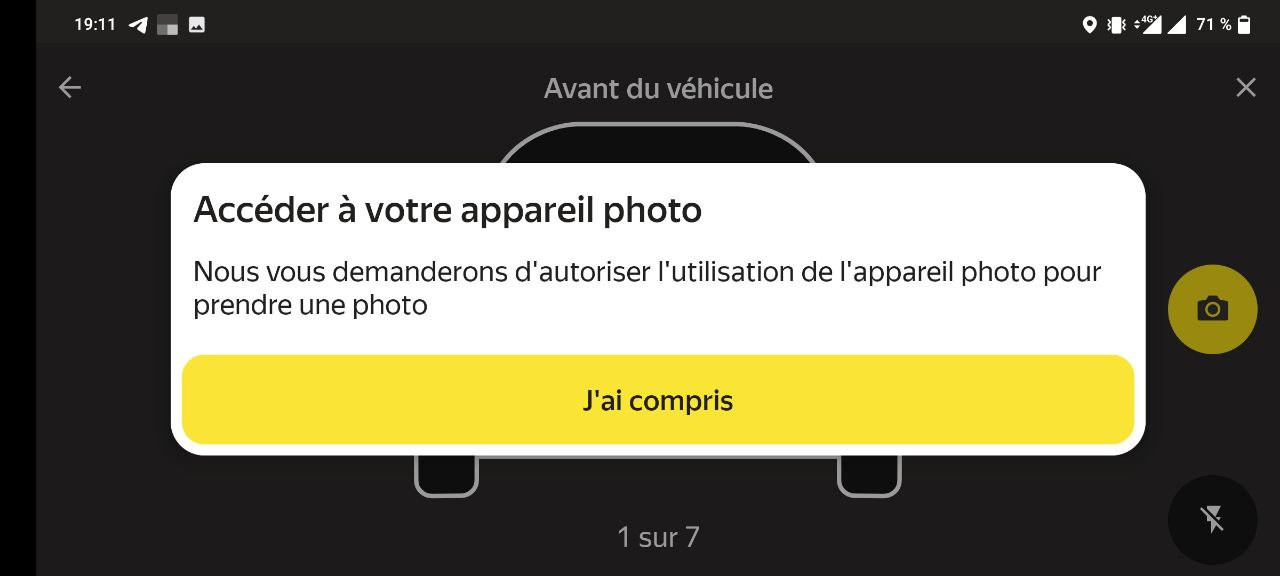Go back with the arrow icon
Viewport: 1280px width, 576px height.
[69, 88]
